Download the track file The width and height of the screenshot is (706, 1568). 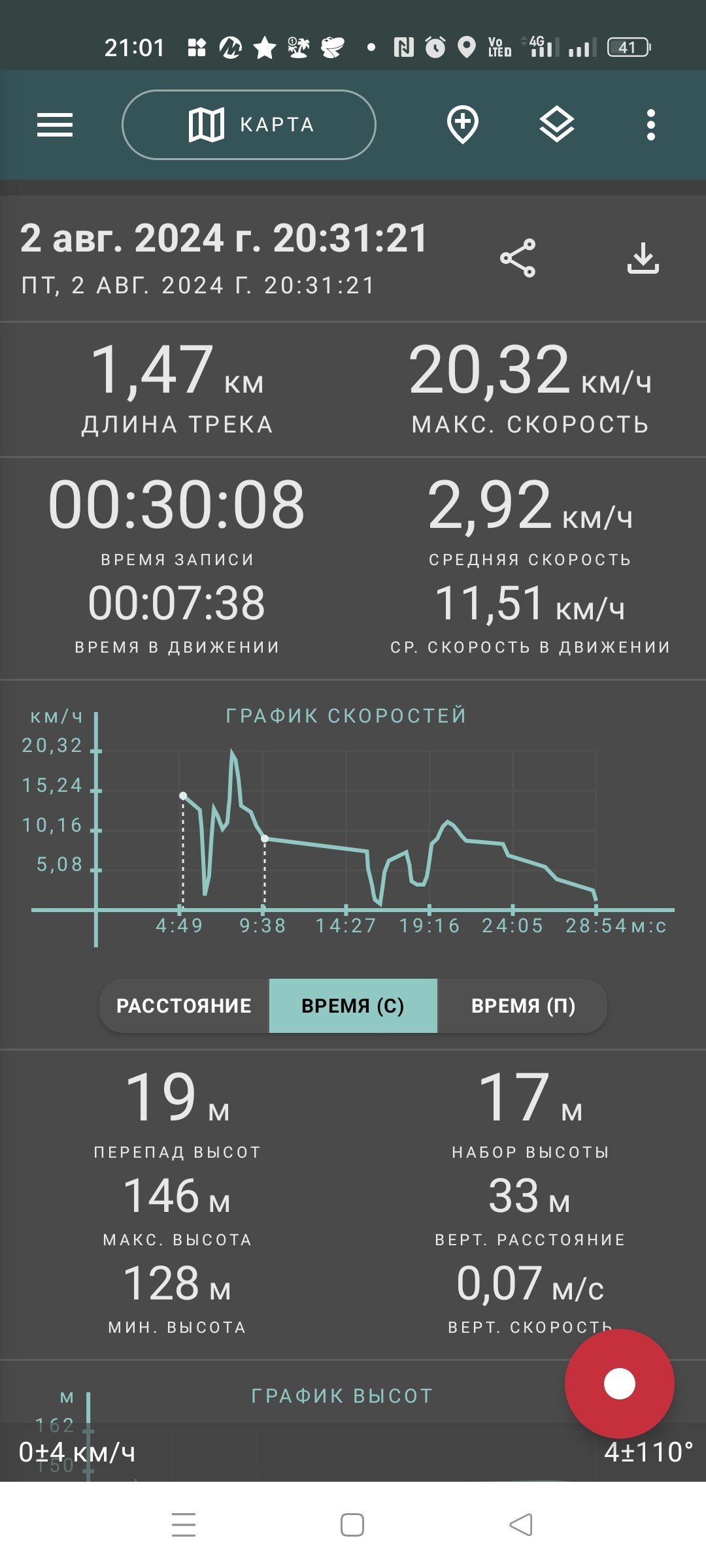coord(643,258)
